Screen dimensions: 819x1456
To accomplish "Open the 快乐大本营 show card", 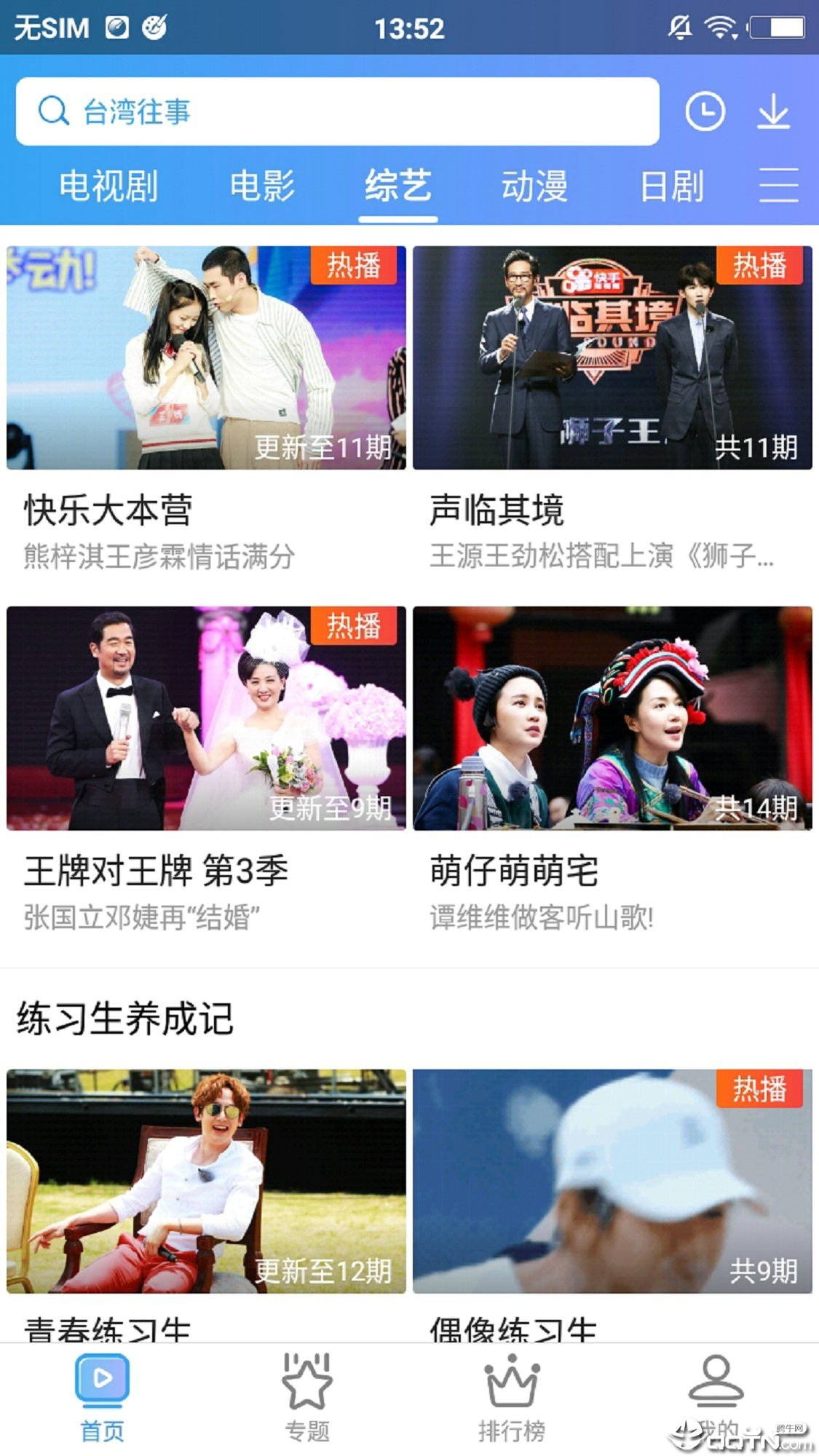I will [206, 358].
